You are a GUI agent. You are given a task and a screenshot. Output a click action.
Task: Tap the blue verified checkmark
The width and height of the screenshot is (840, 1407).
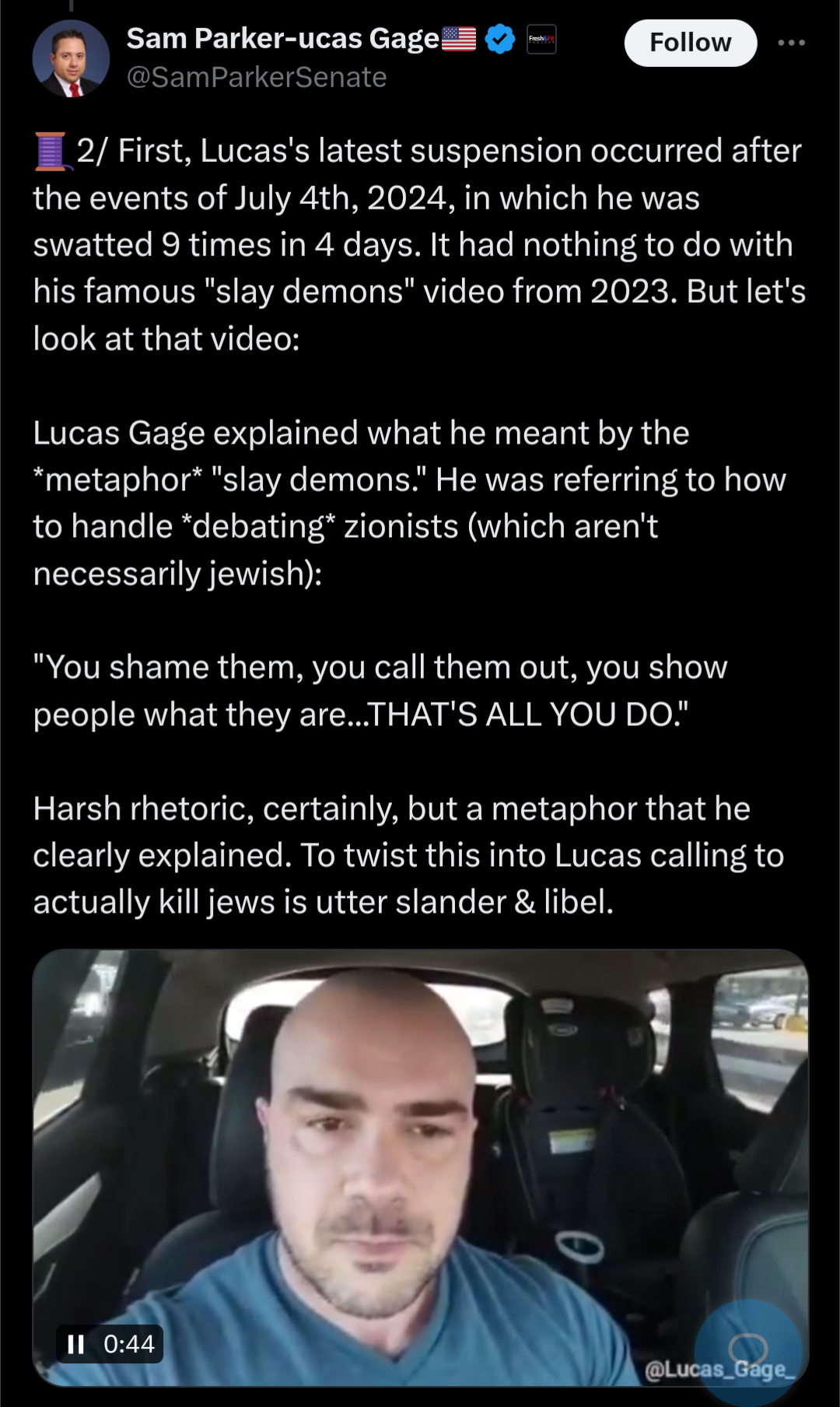(x=499, y=39)
